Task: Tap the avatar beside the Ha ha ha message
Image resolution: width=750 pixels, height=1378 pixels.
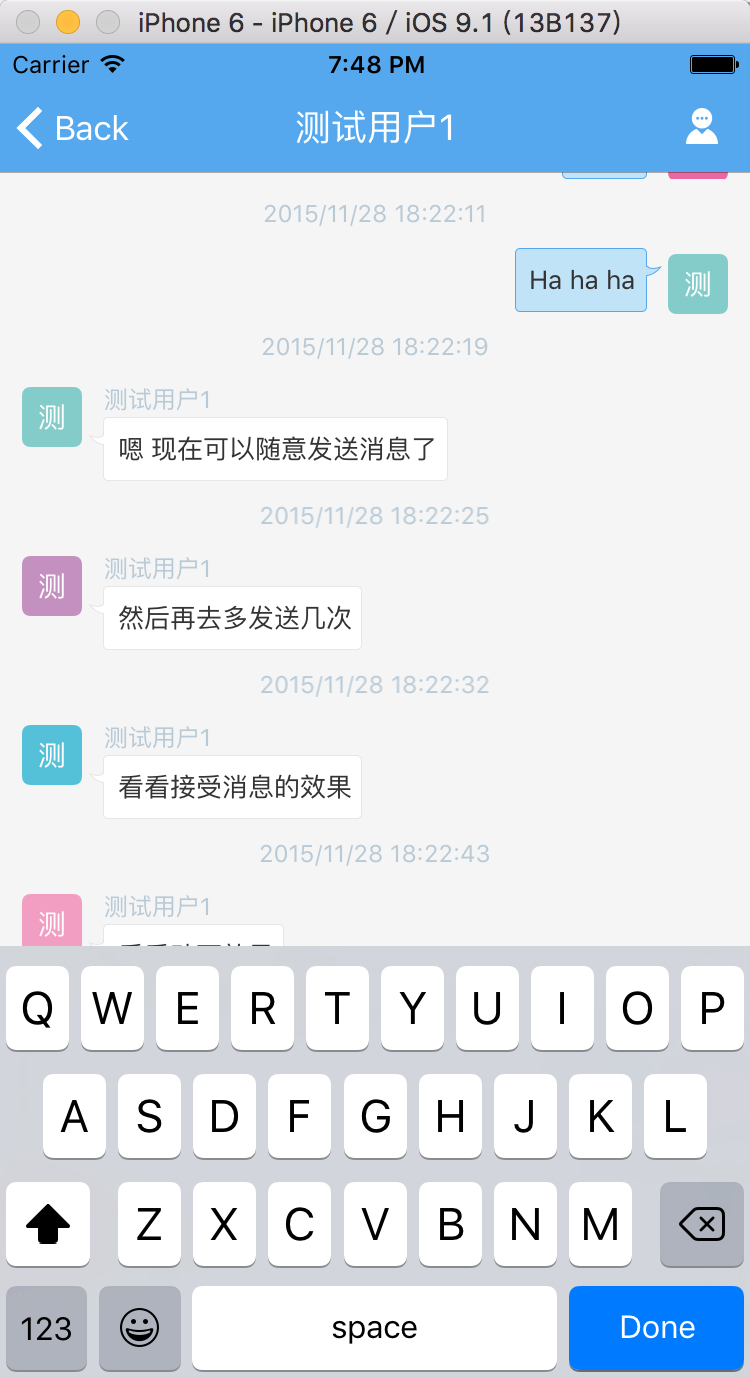Action: point(697,284)
